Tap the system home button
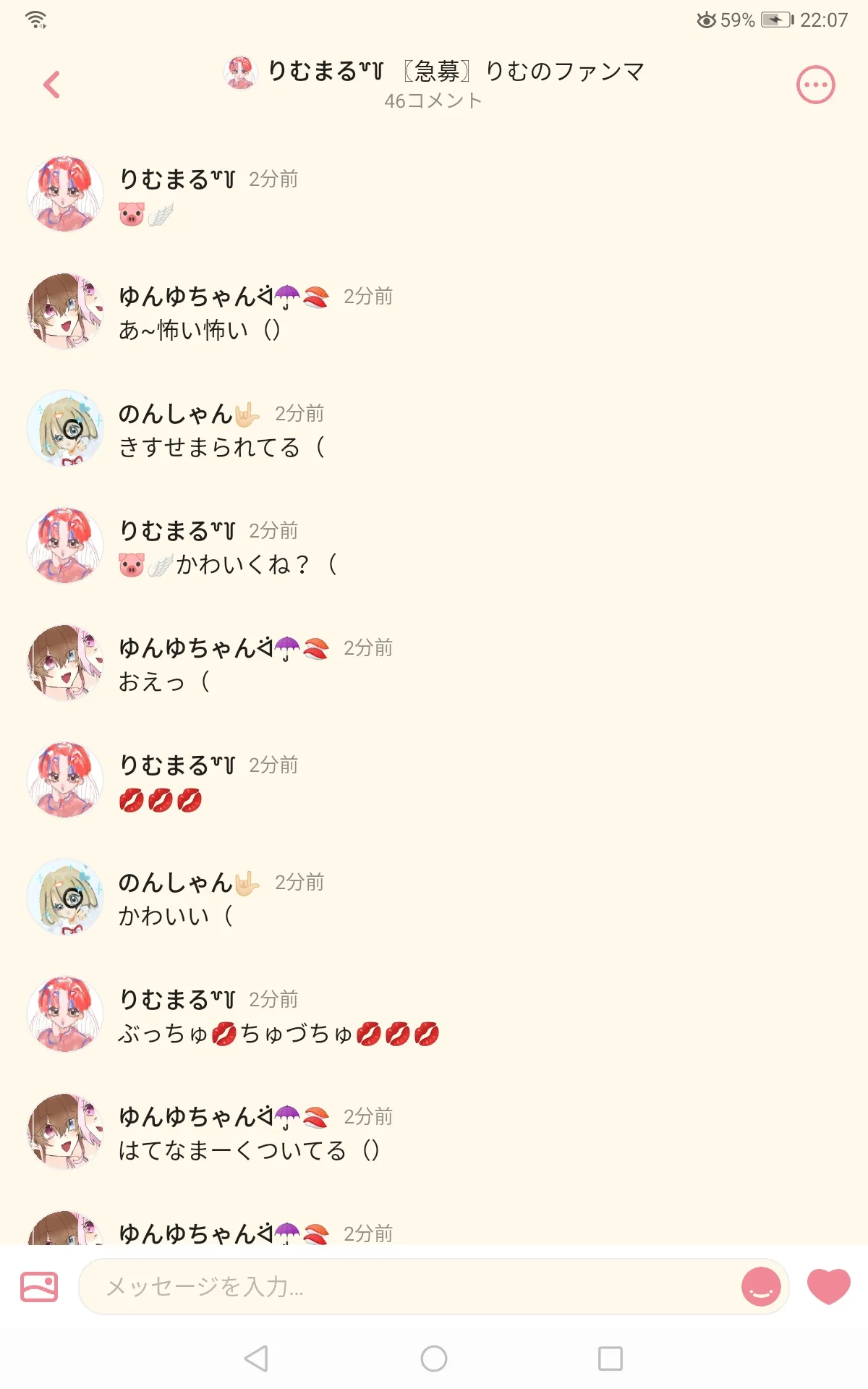Viewport: 868px width, 1389px height. [x=434, y=1359]
